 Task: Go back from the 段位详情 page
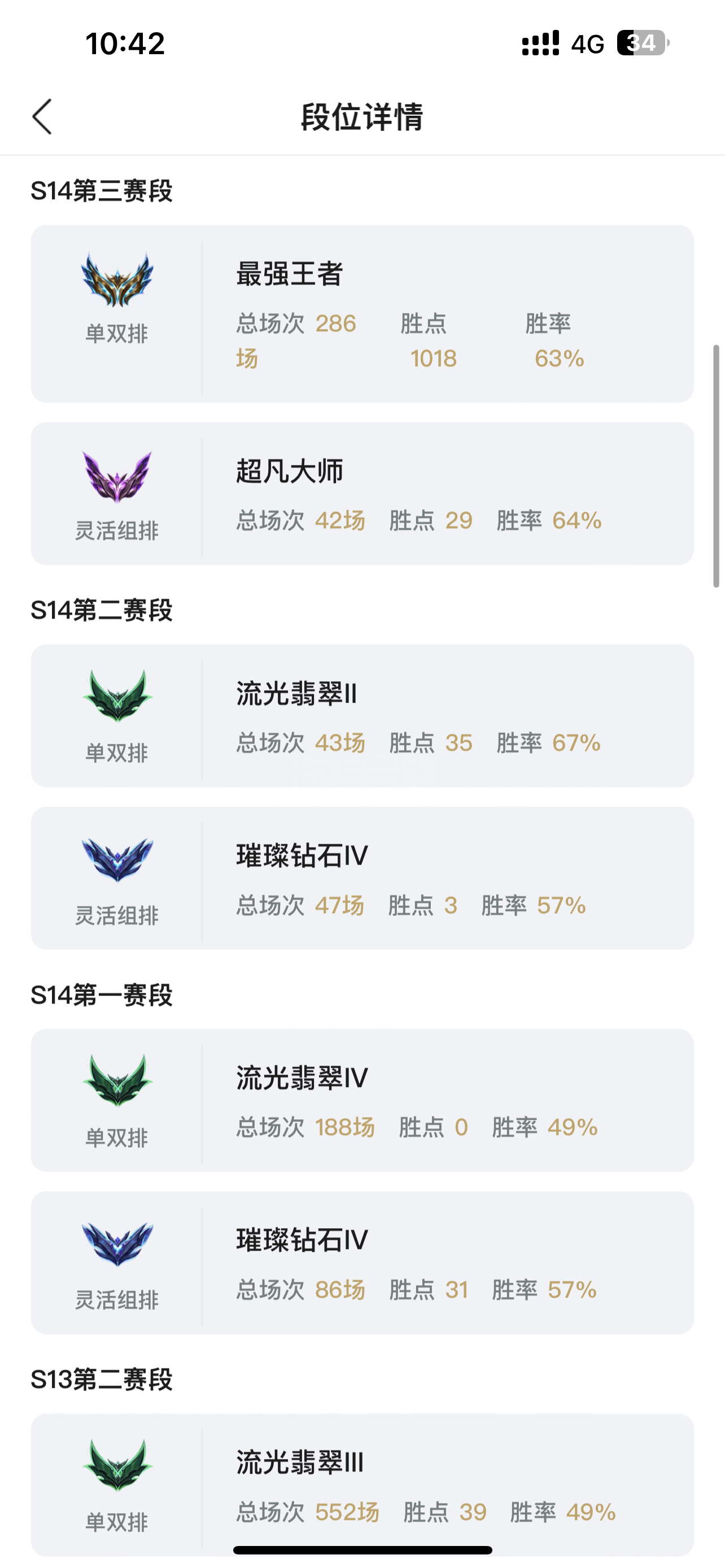click(x=42, y=116)
